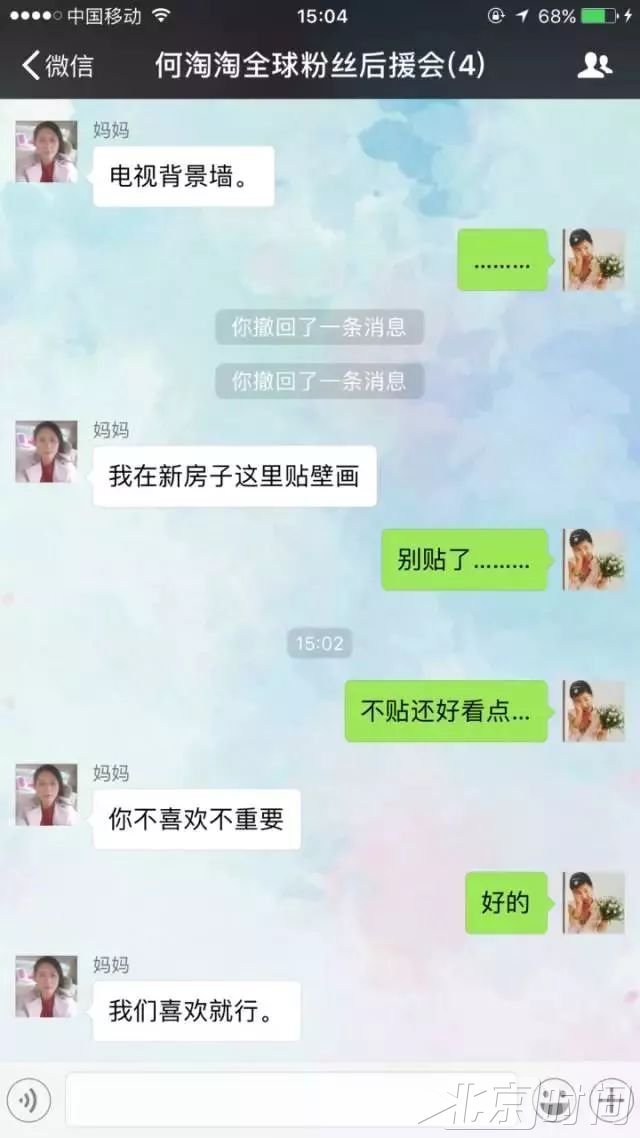The width and height of the screenshot is (640, 1138).
Task: Switch to voice input
Action: point(29,1102)
